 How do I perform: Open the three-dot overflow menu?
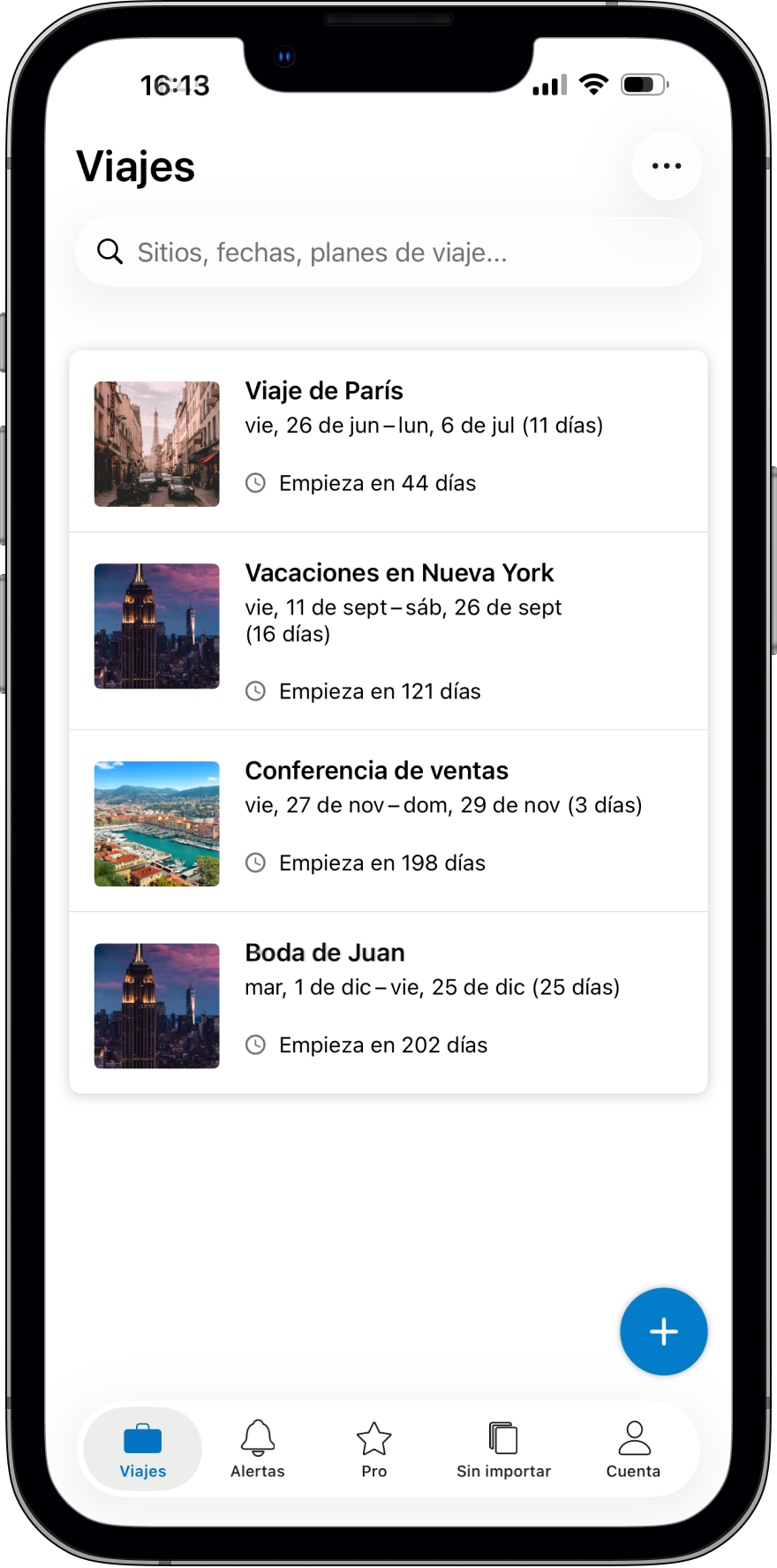[x=666, y=166]
